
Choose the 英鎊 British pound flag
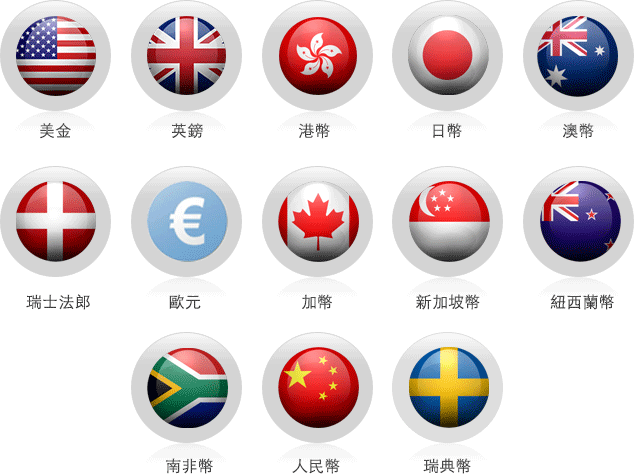point(187,56)
